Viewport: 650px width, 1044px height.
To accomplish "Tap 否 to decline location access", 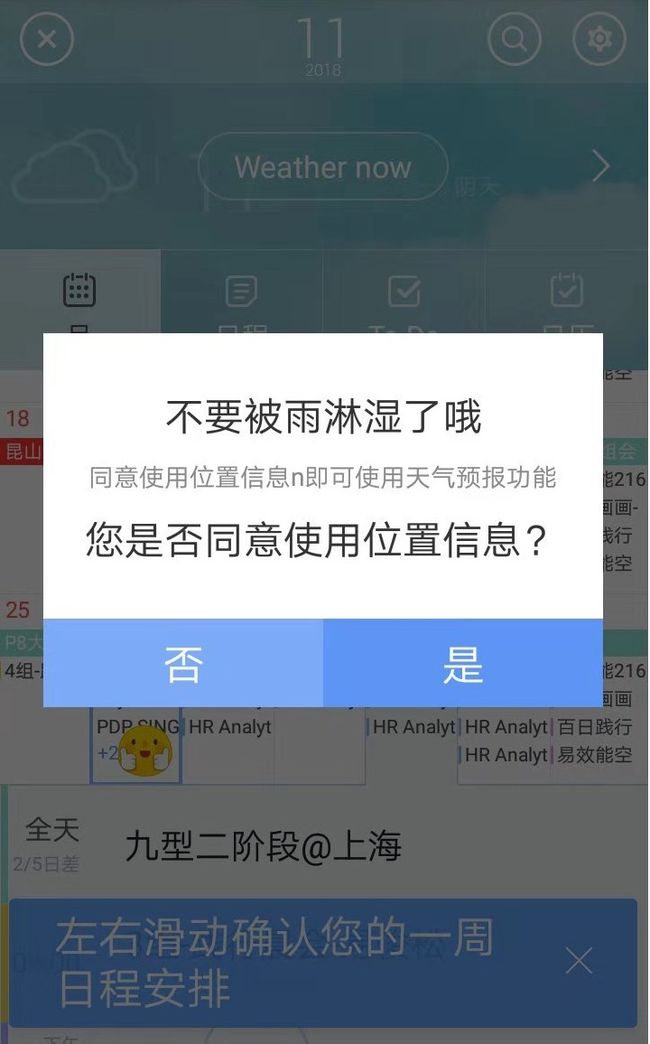I will point(183,663).
